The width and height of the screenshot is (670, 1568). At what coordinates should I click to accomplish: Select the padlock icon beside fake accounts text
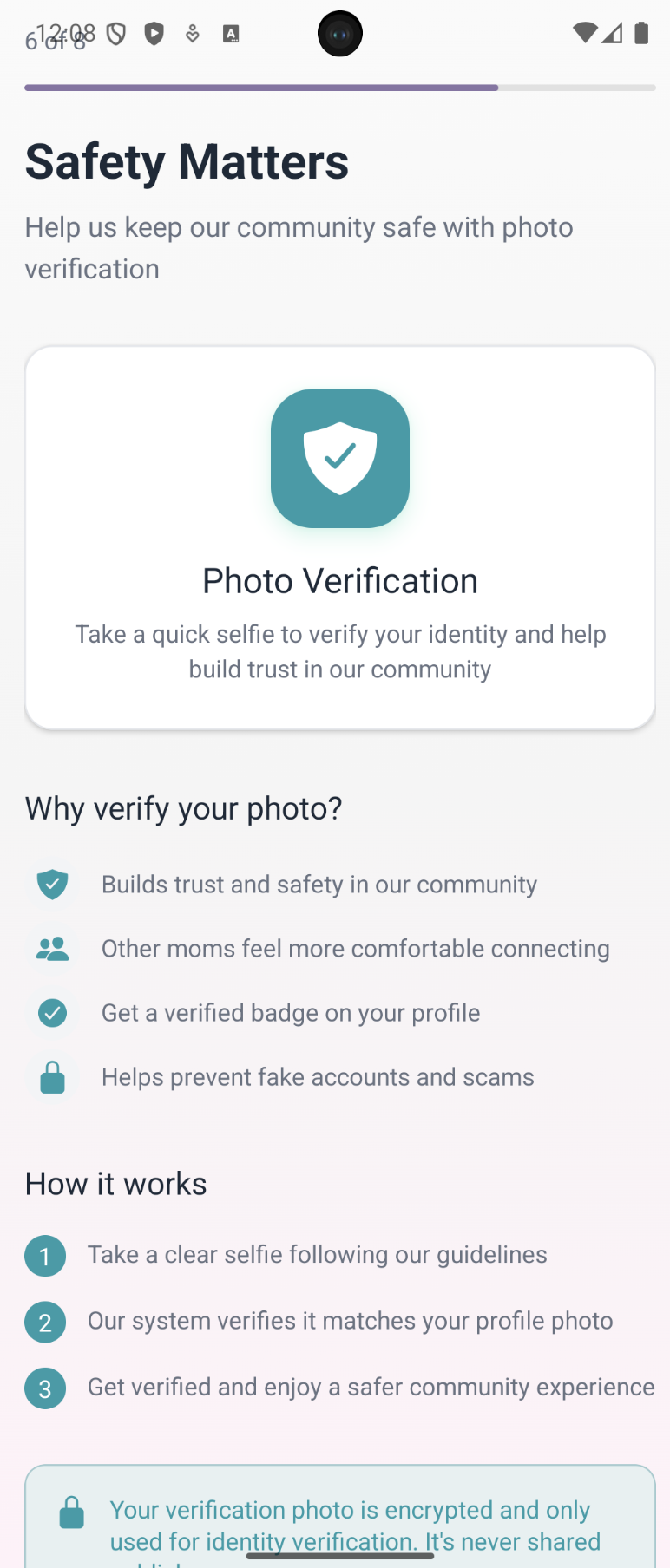(x=52, y=1076)
